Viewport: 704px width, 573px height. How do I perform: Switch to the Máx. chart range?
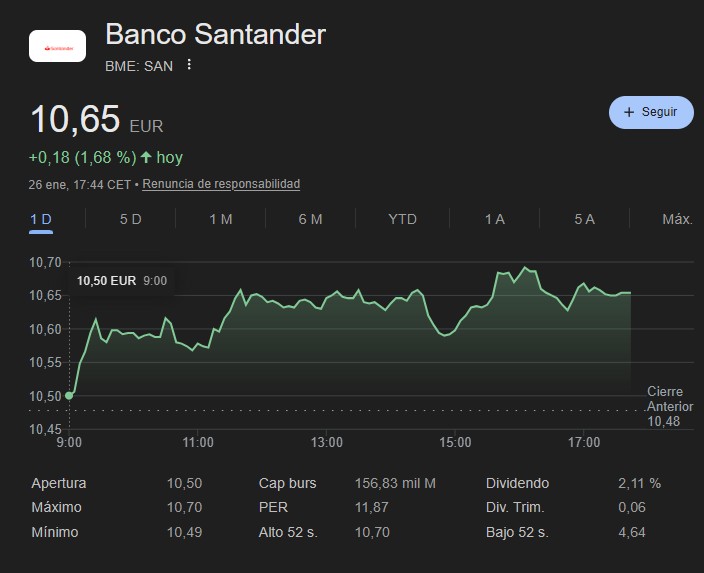(x=677, y=219)
